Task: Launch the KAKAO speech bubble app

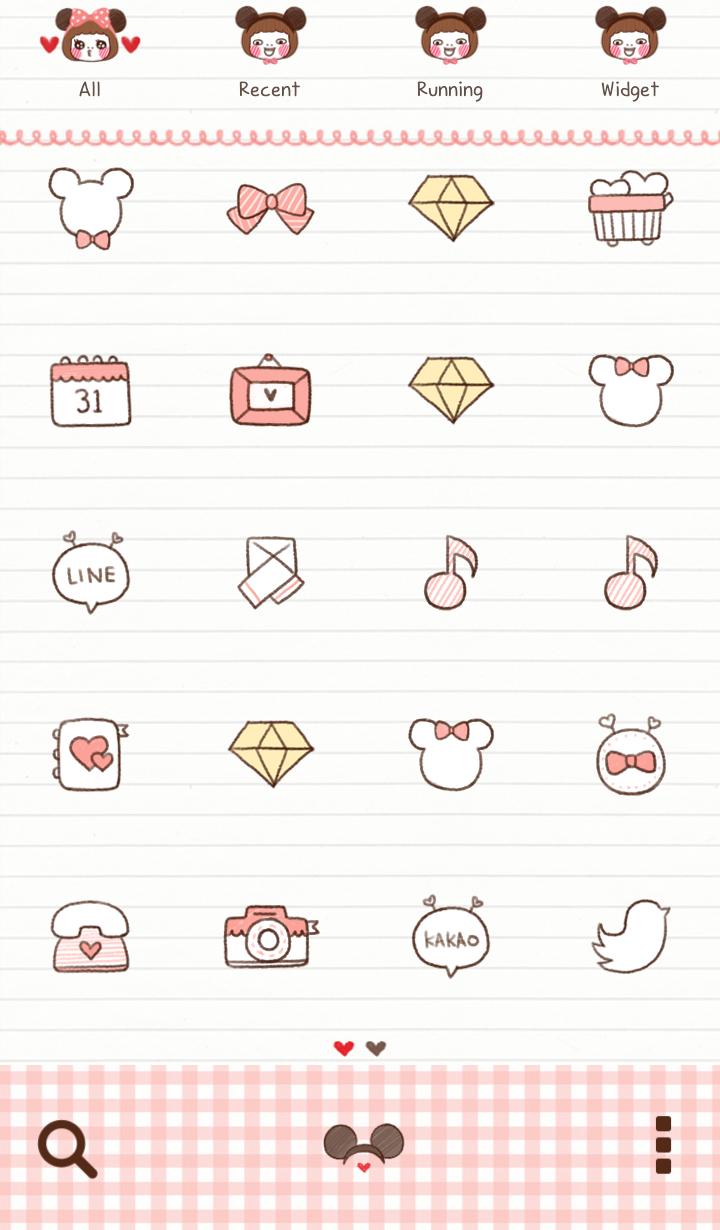Action: point(450,937)
